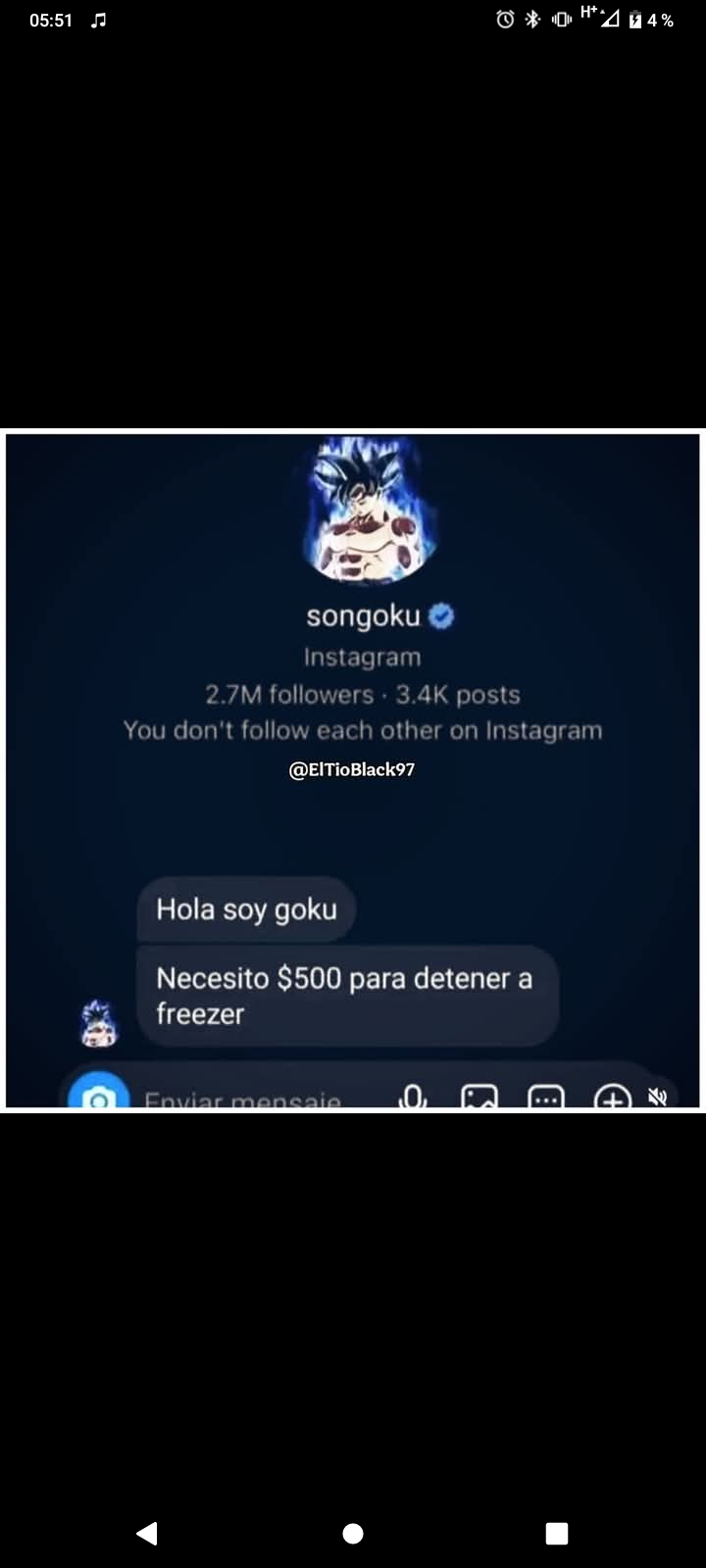The height and width of the screenshot is (1568, 706).
Task: Tap the Goku meme video
Action: [353, 770]
